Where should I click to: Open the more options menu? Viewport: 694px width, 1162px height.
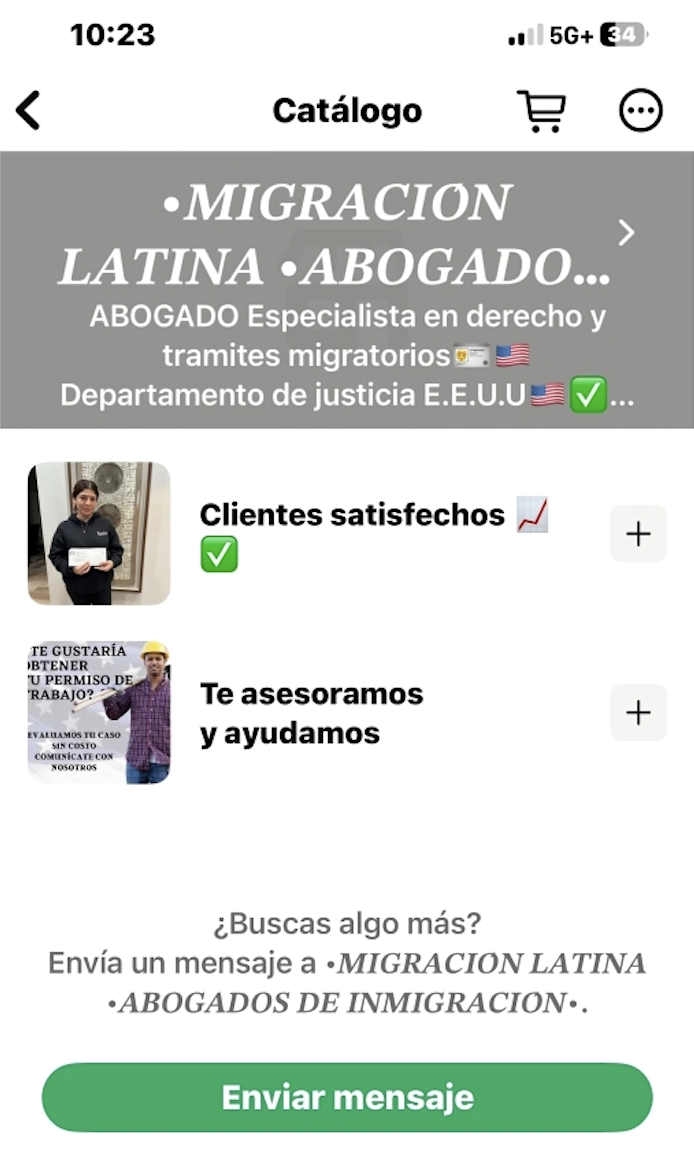point(640,111)
